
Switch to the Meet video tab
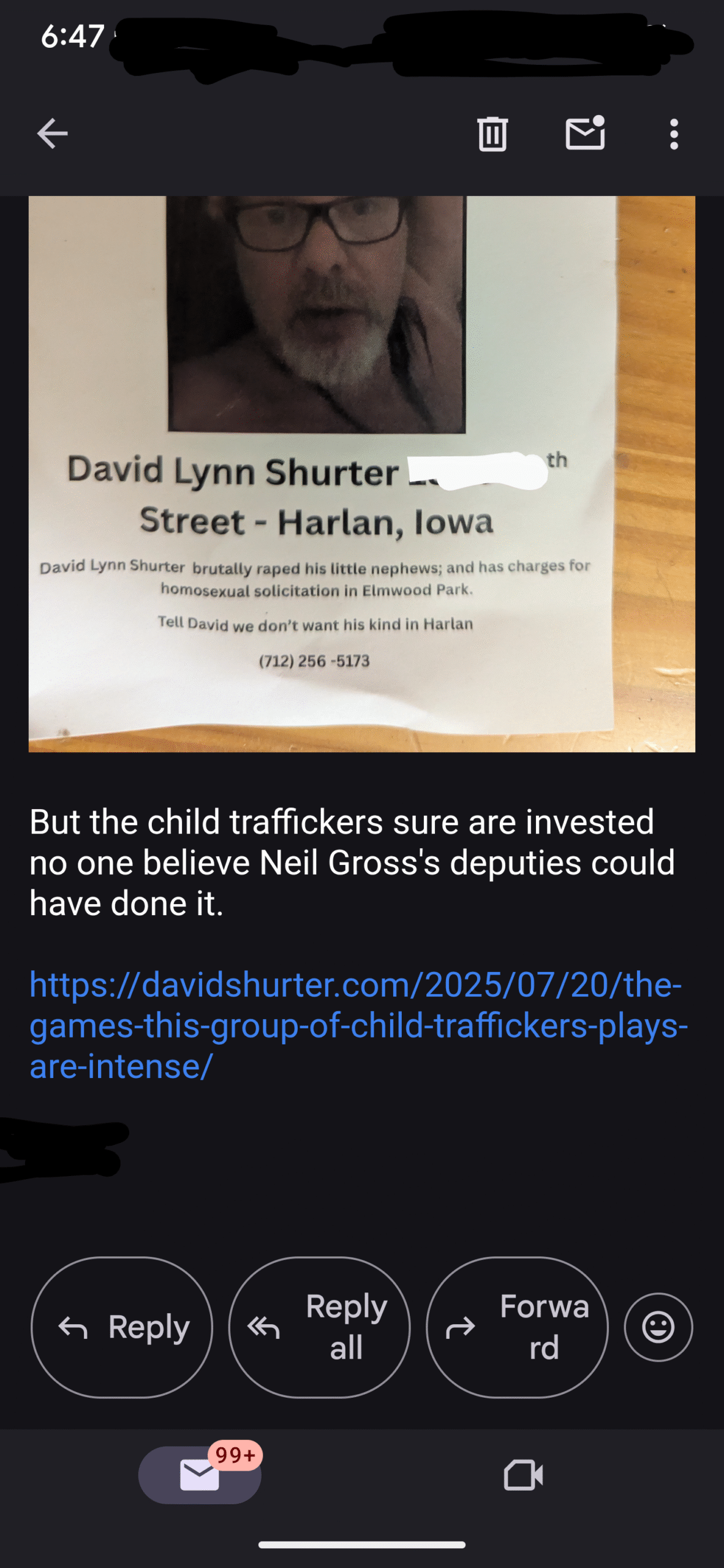click(523, 1475)
